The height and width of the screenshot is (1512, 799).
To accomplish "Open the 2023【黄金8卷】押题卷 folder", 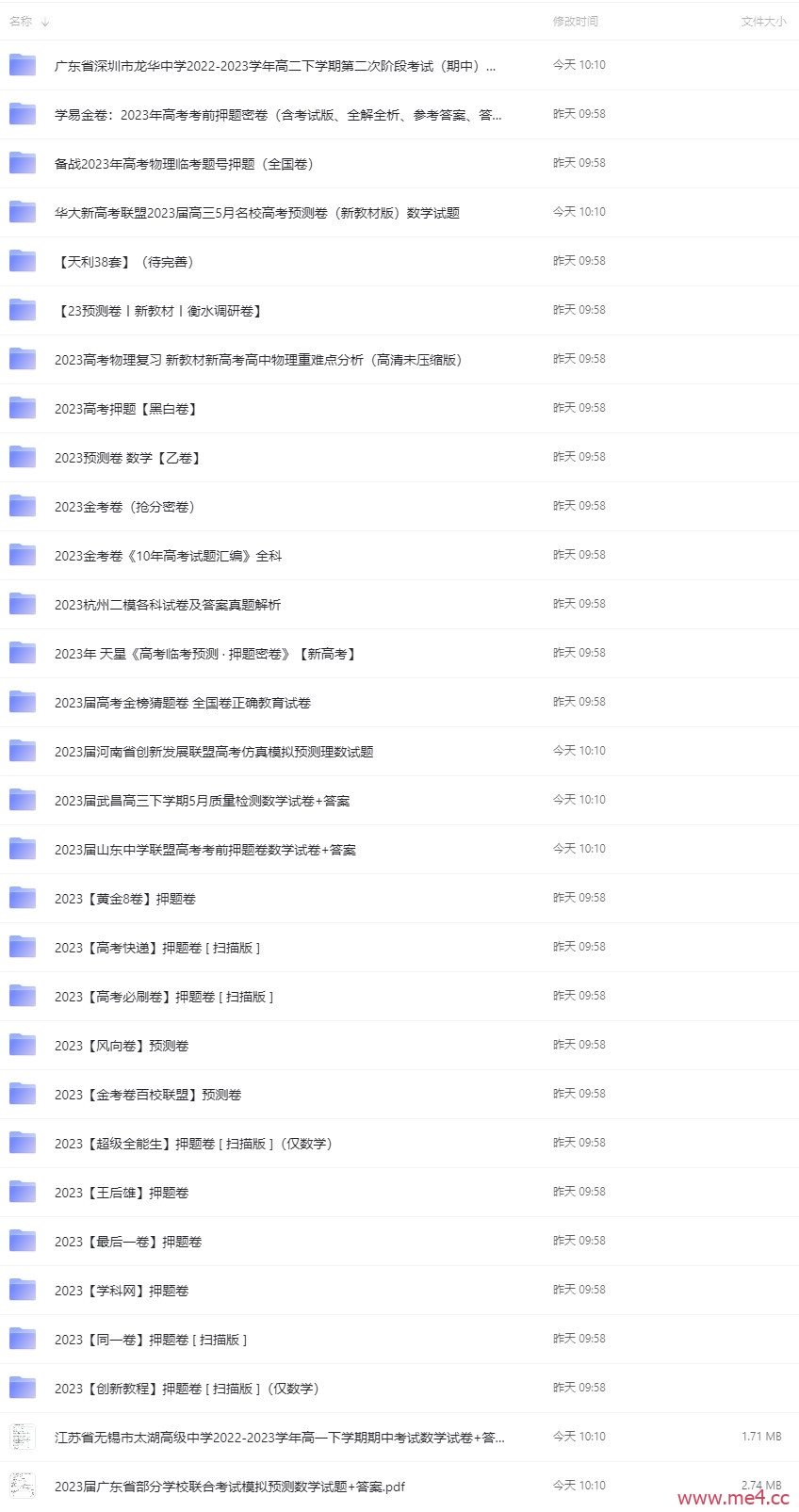I will [x=125, y=899].
